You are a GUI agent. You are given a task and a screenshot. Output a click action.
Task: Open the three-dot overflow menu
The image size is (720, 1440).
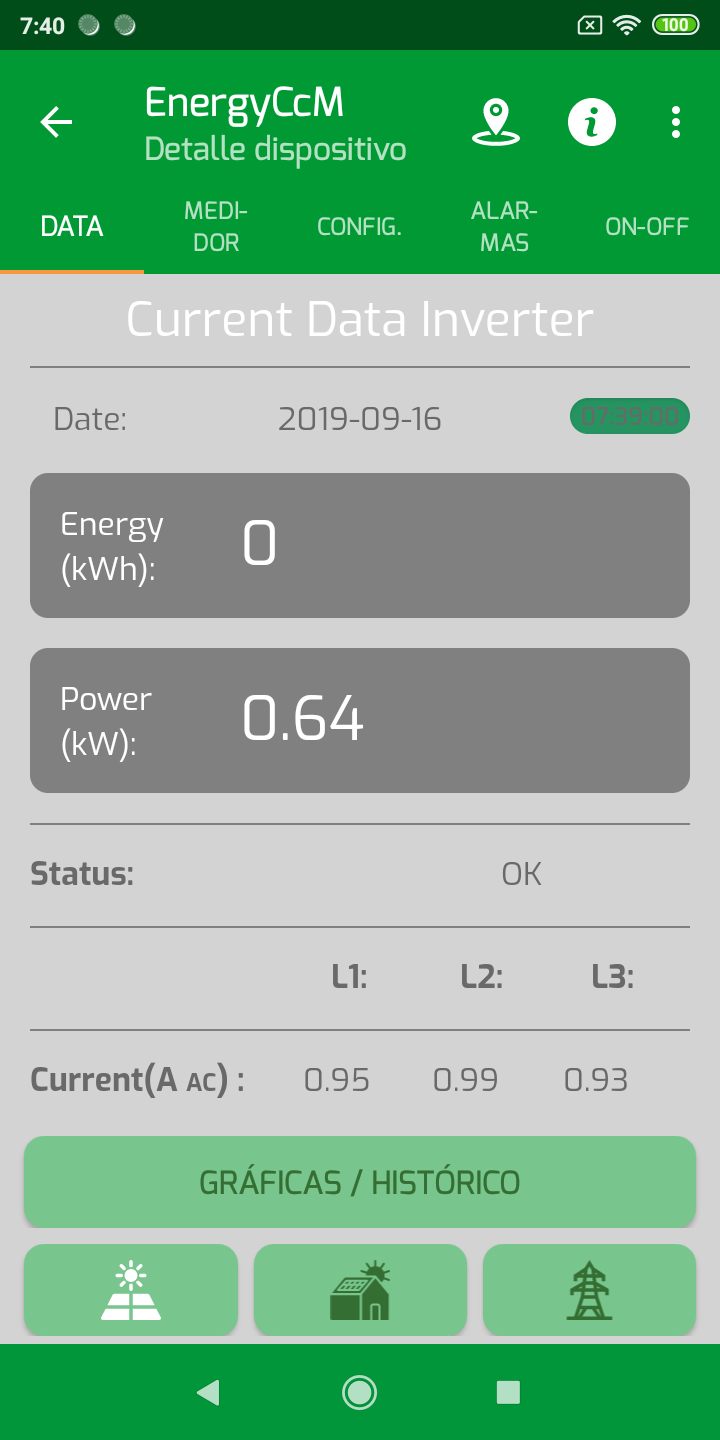pos(676,122)
